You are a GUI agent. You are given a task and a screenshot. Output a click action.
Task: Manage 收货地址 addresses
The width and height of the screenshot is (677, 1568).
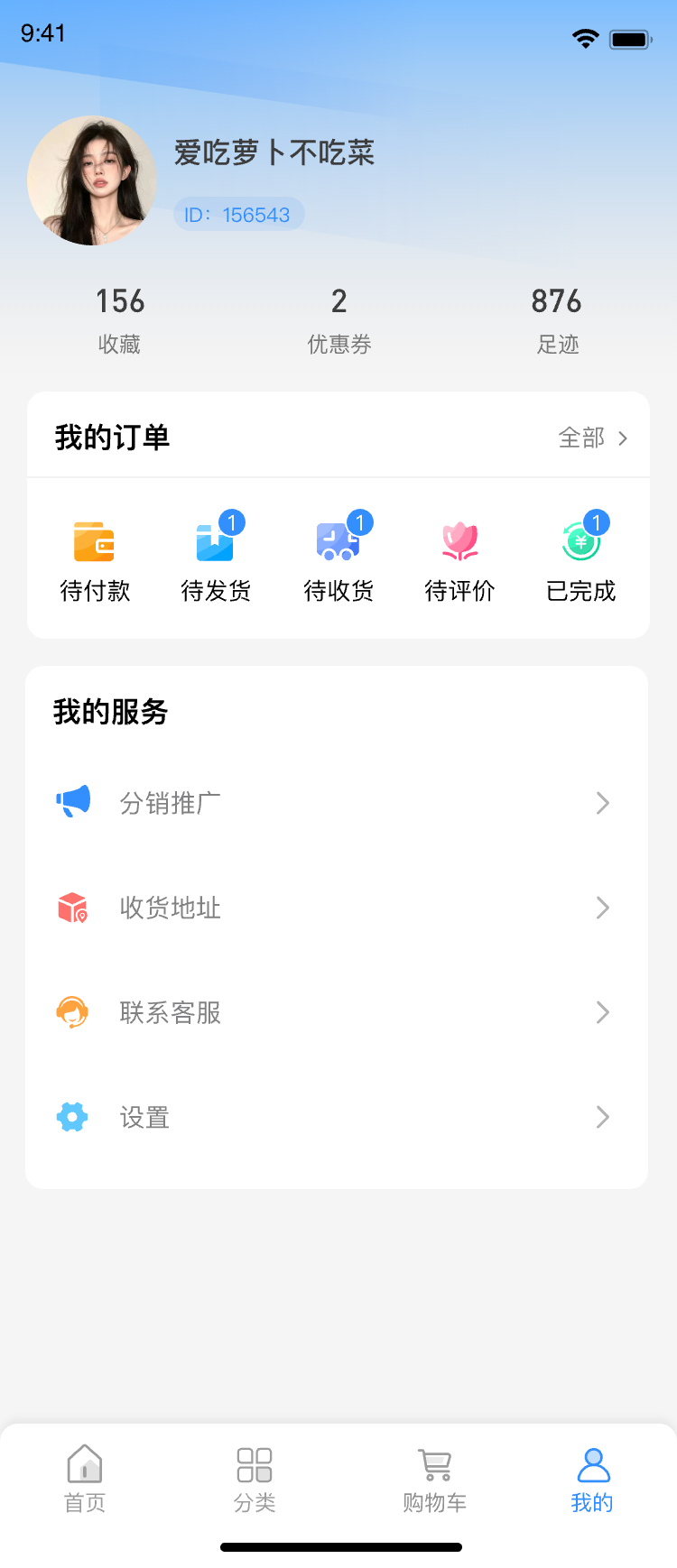point(336,908)
